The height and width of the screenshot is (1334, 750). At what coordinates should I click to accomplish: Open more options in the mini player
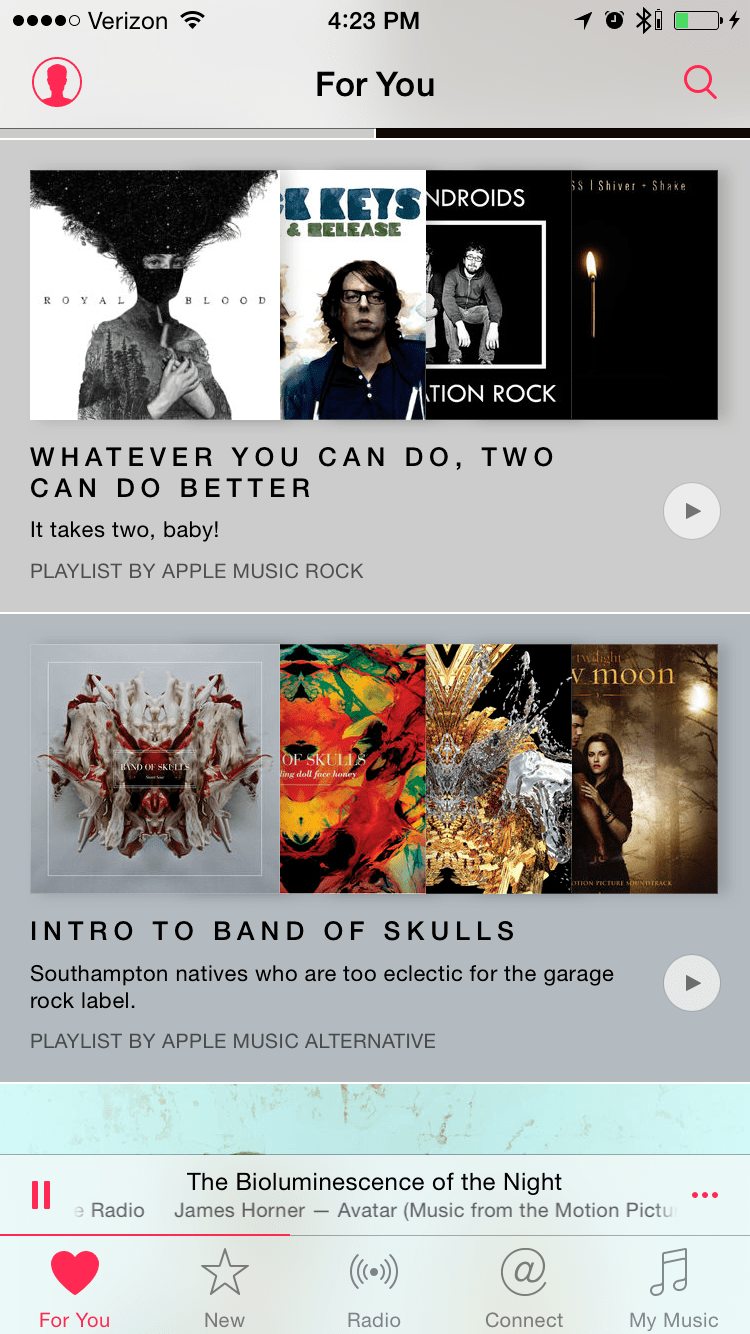coord(705,1195)
